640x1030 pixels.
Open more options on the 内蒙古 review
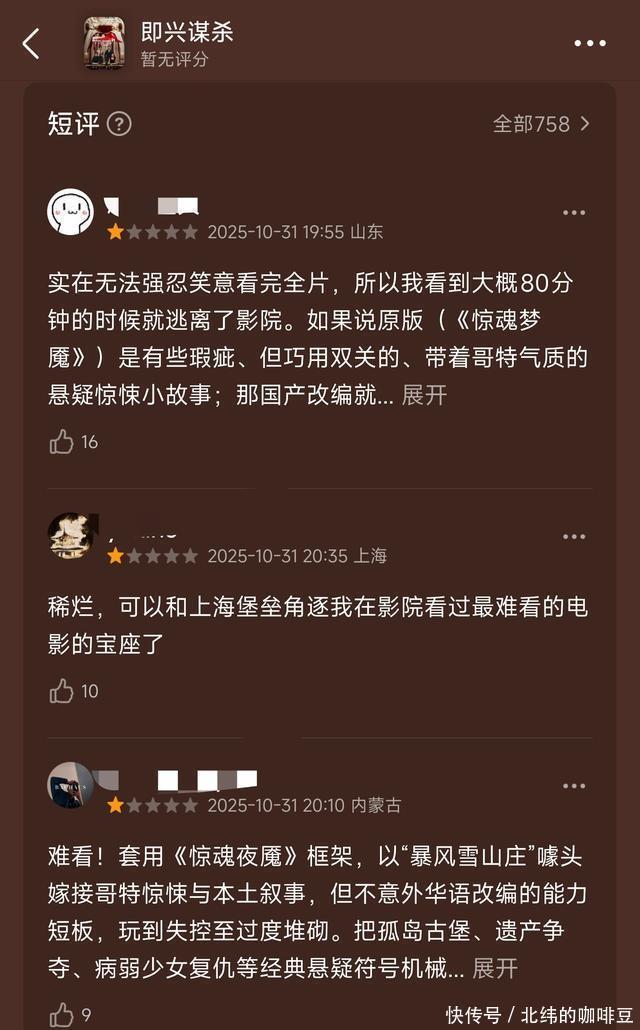pyautogui.click(x=574, y=786)
